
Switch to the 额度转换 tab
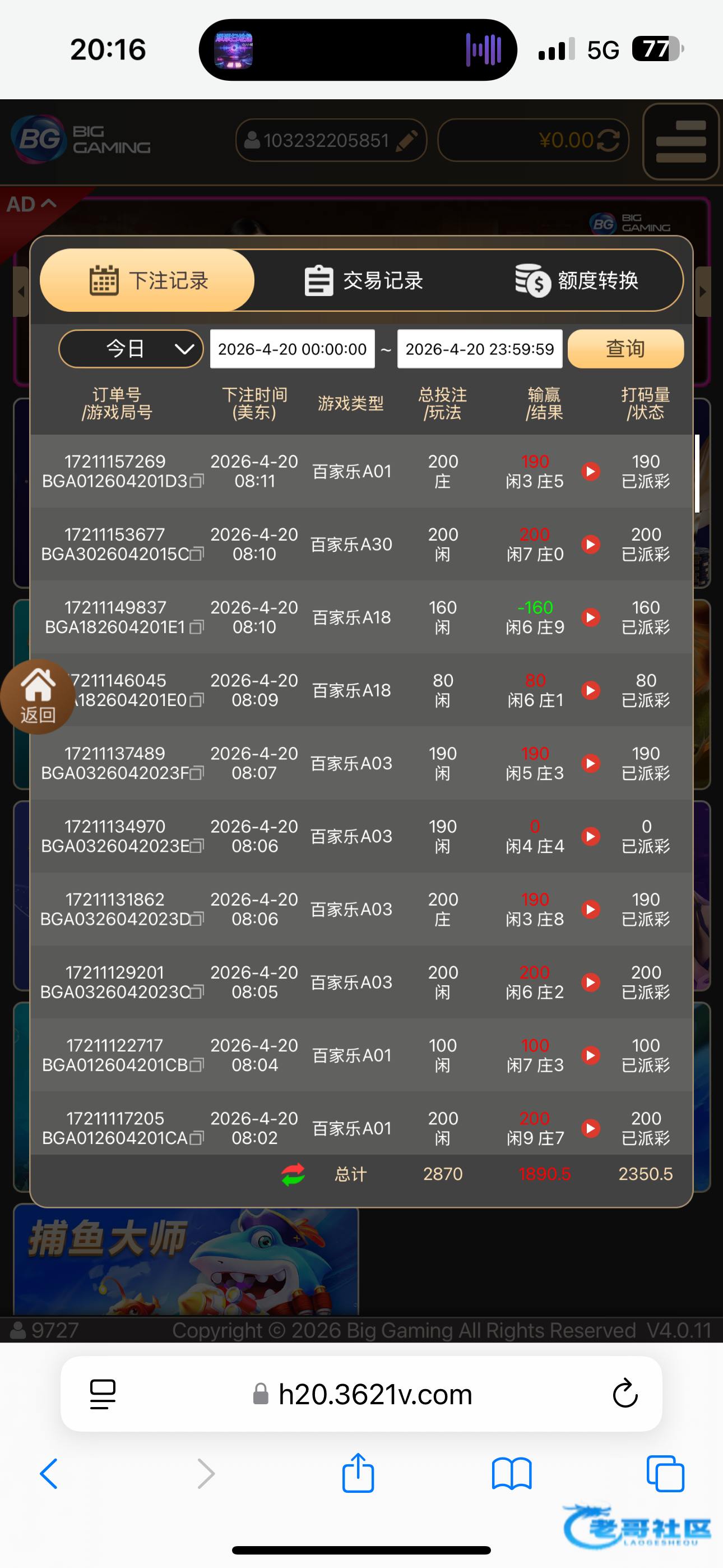pos(576,280)
